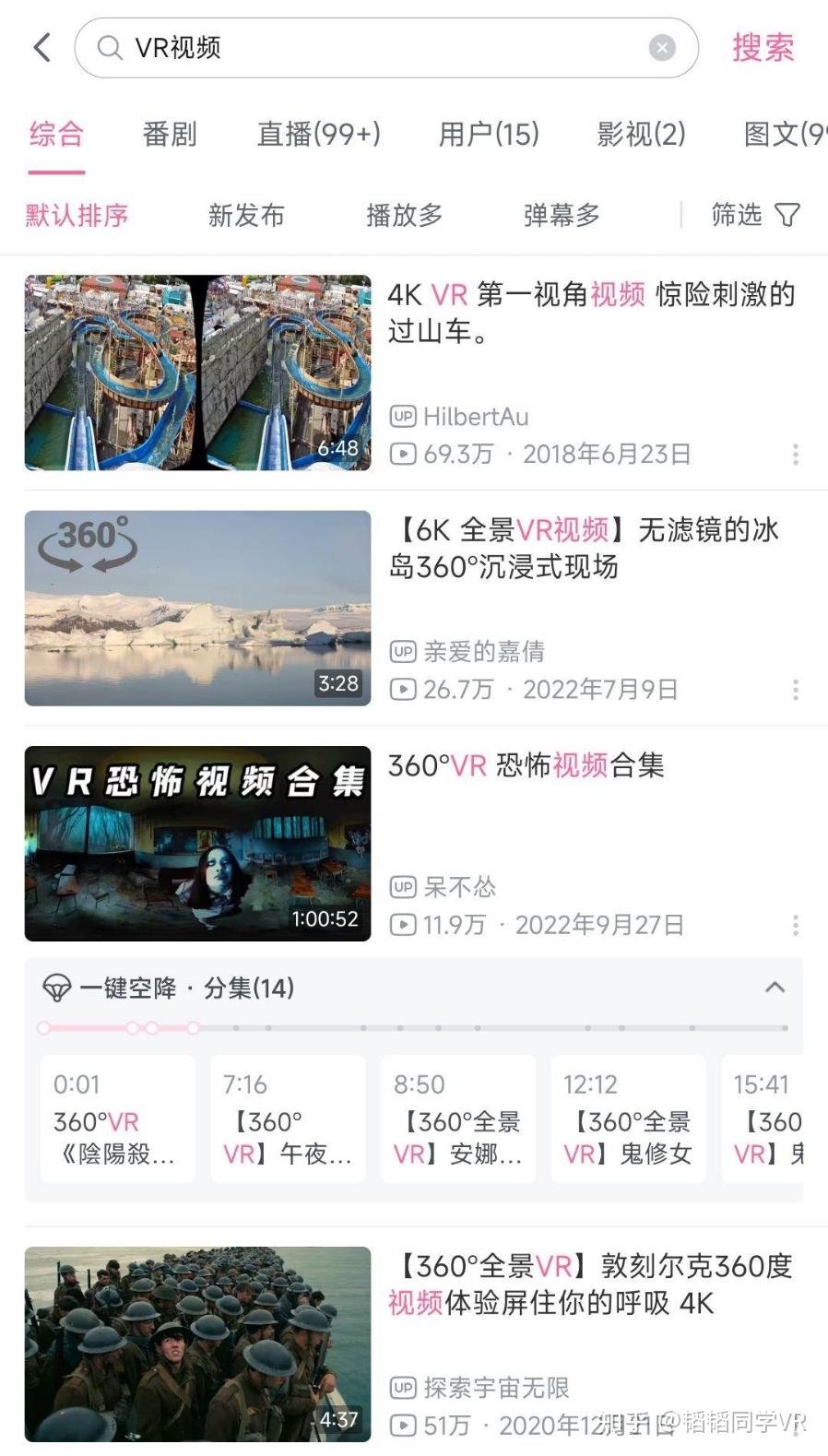828x1456 pixels.
Task: Open the three-dot menu on the iceland 360° video
Action: pos(797,689)
